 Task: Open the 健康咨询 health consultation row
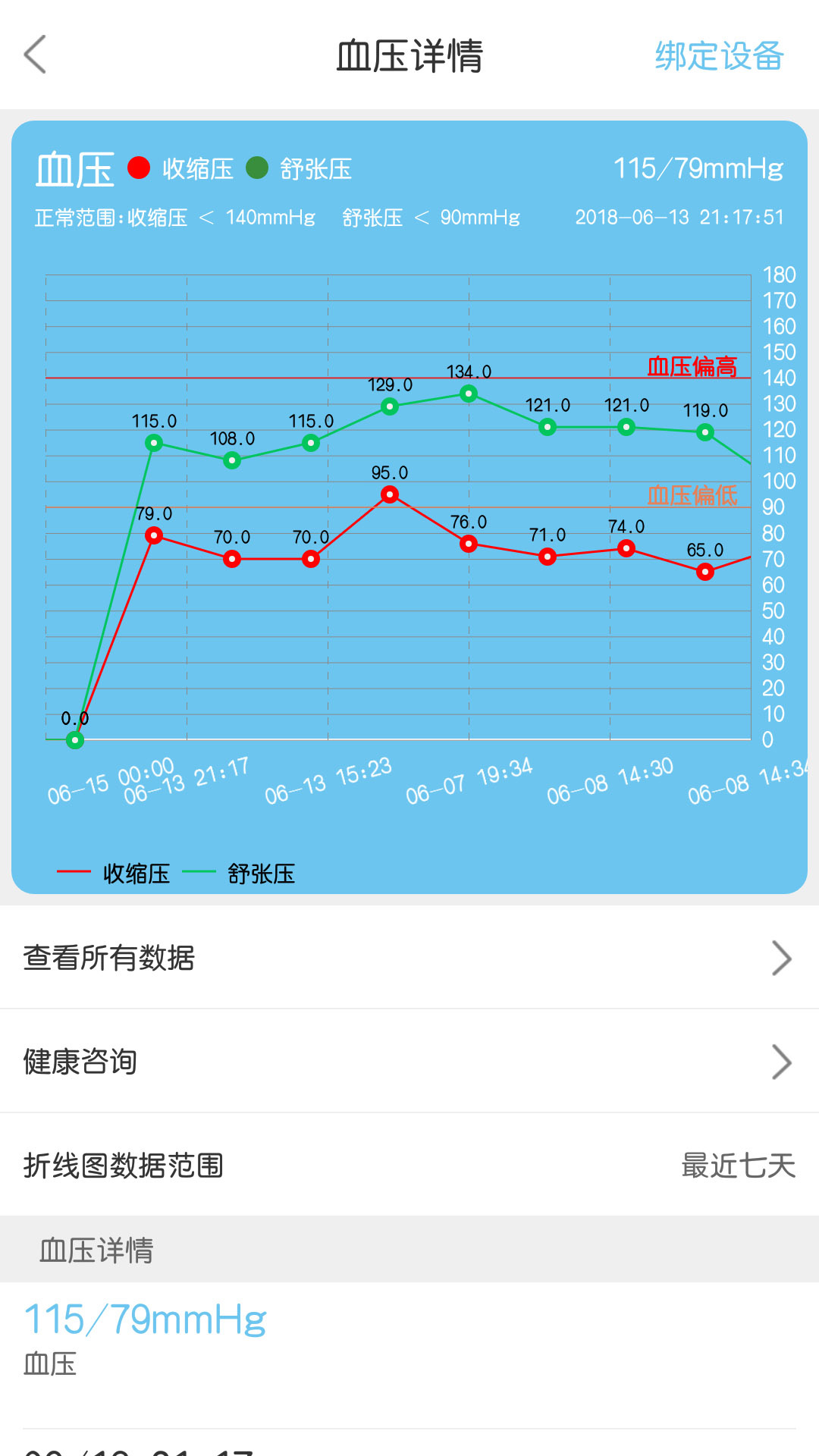click(409, 1062)
